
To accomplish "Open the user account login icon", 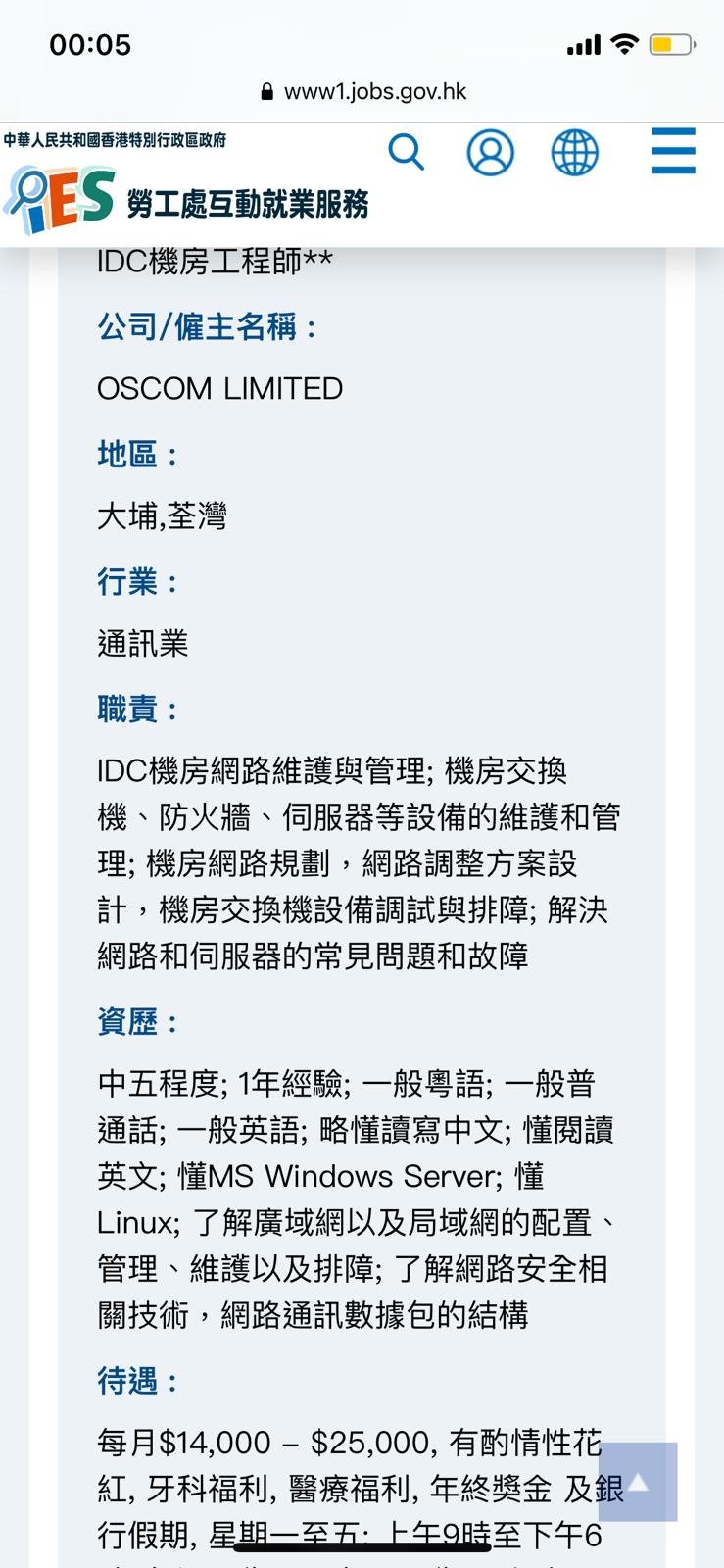I will pyautogui.click(x=490, y=153).
